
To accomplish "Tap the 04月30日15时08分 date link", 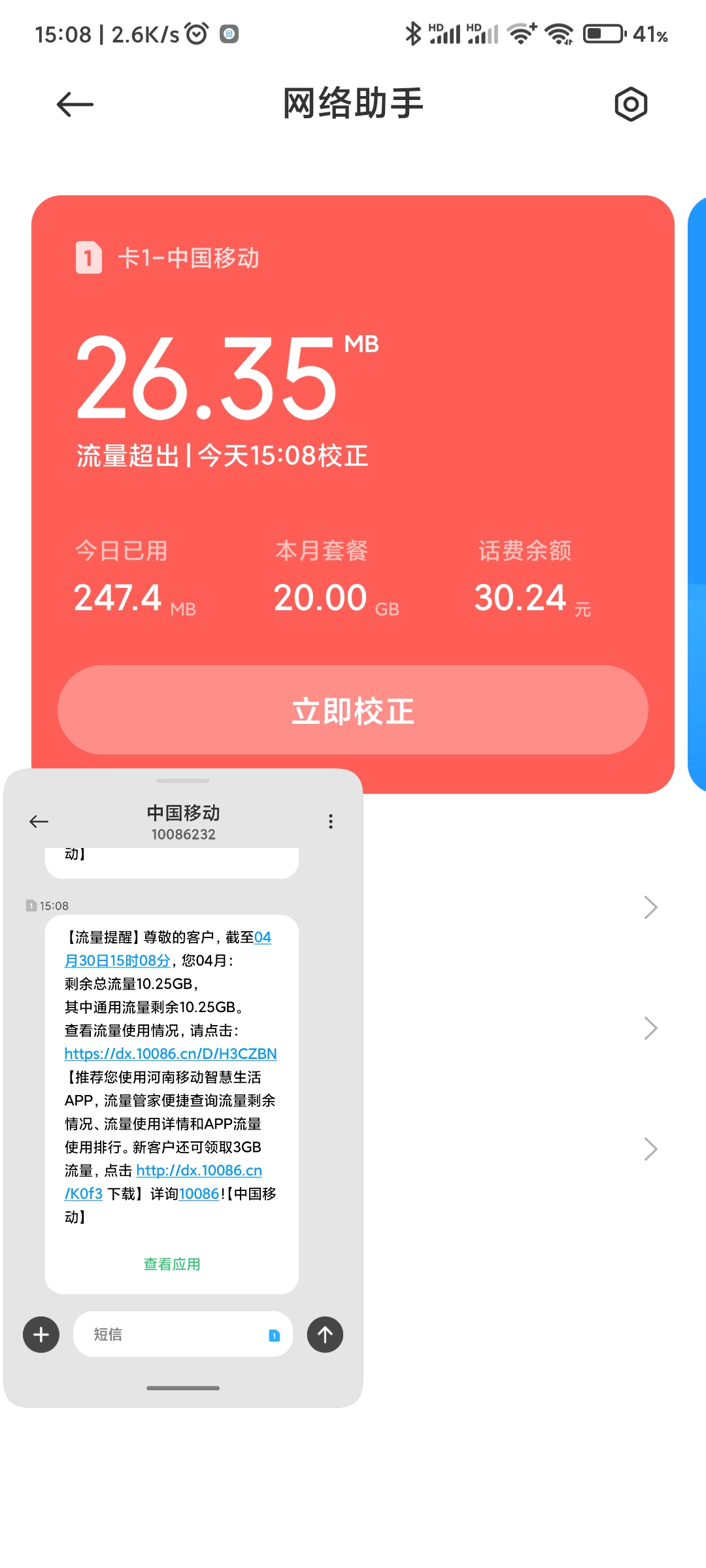I will click(x=118, y=960).
